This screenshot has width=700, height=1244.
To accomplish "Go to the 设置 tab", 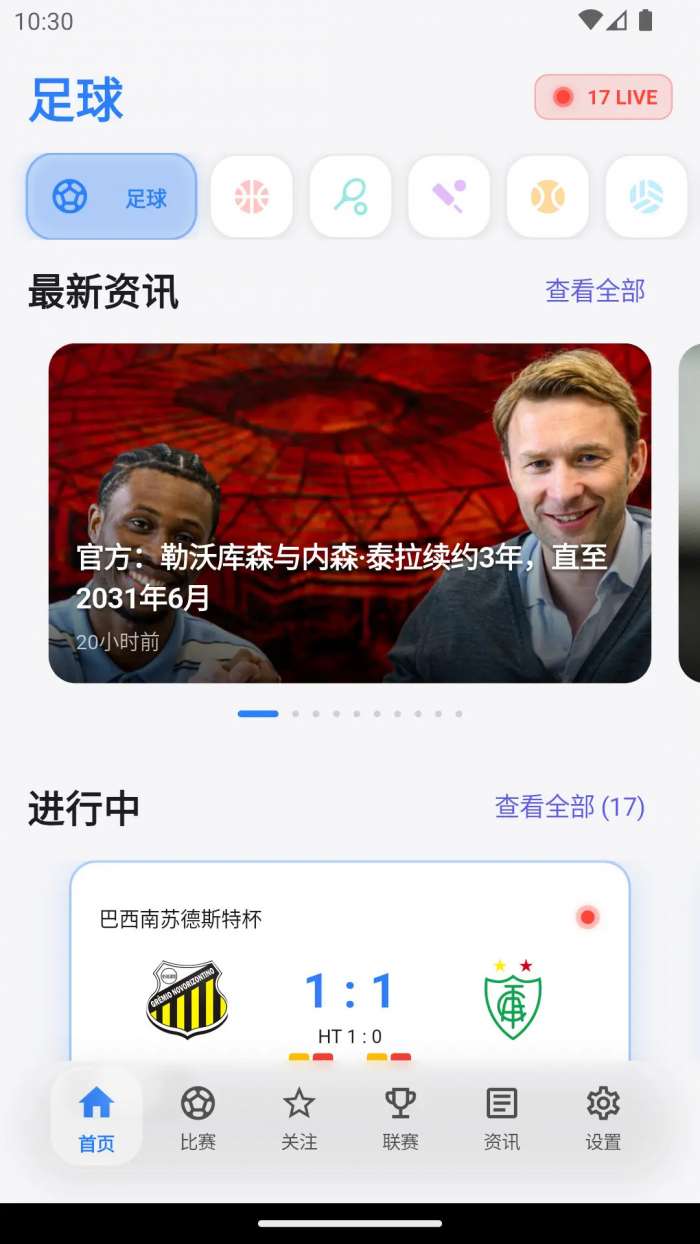I will [x=603, y=1118].
